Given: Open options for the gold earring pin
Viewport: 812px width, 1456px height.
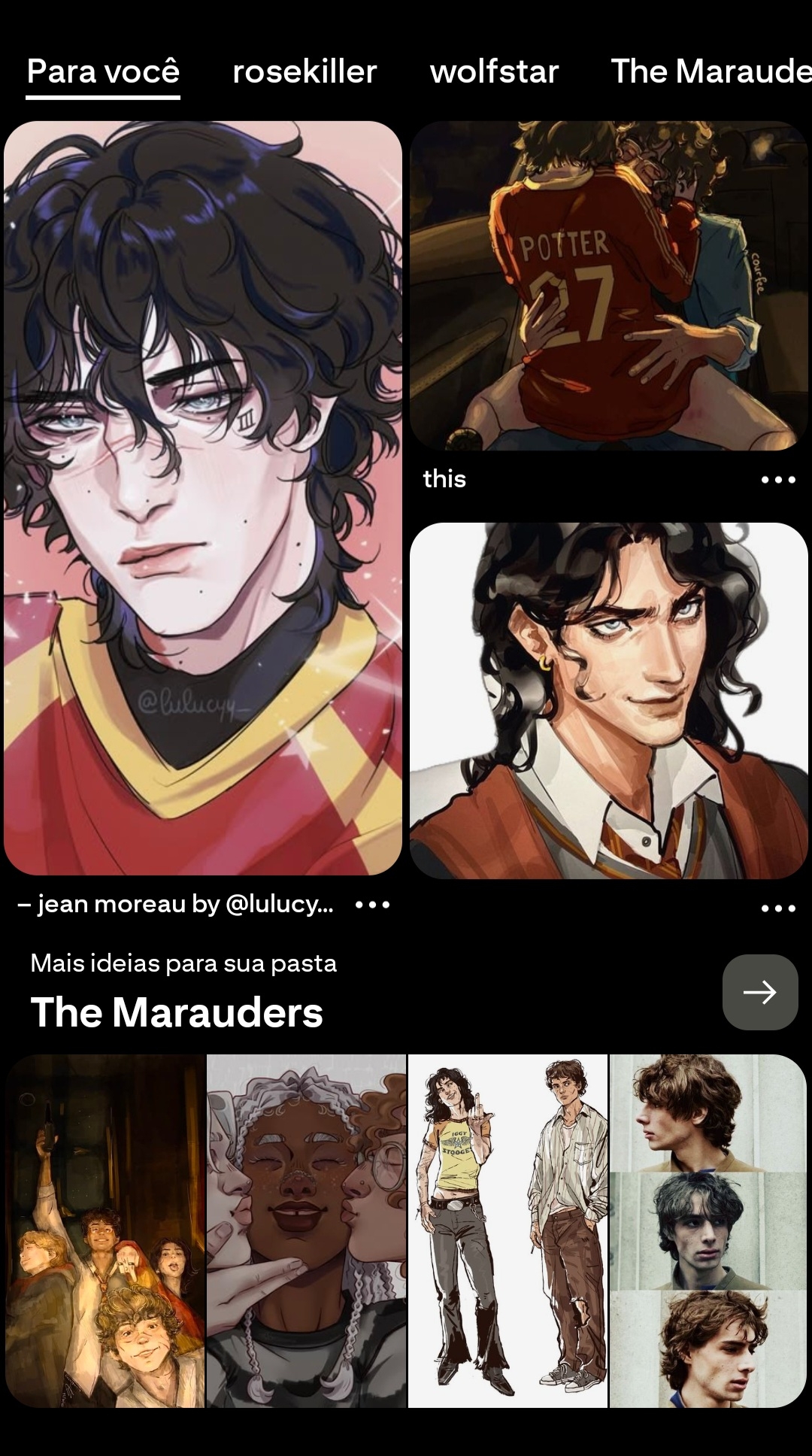Looking at the screenshot, I should (x=777, y=908).
